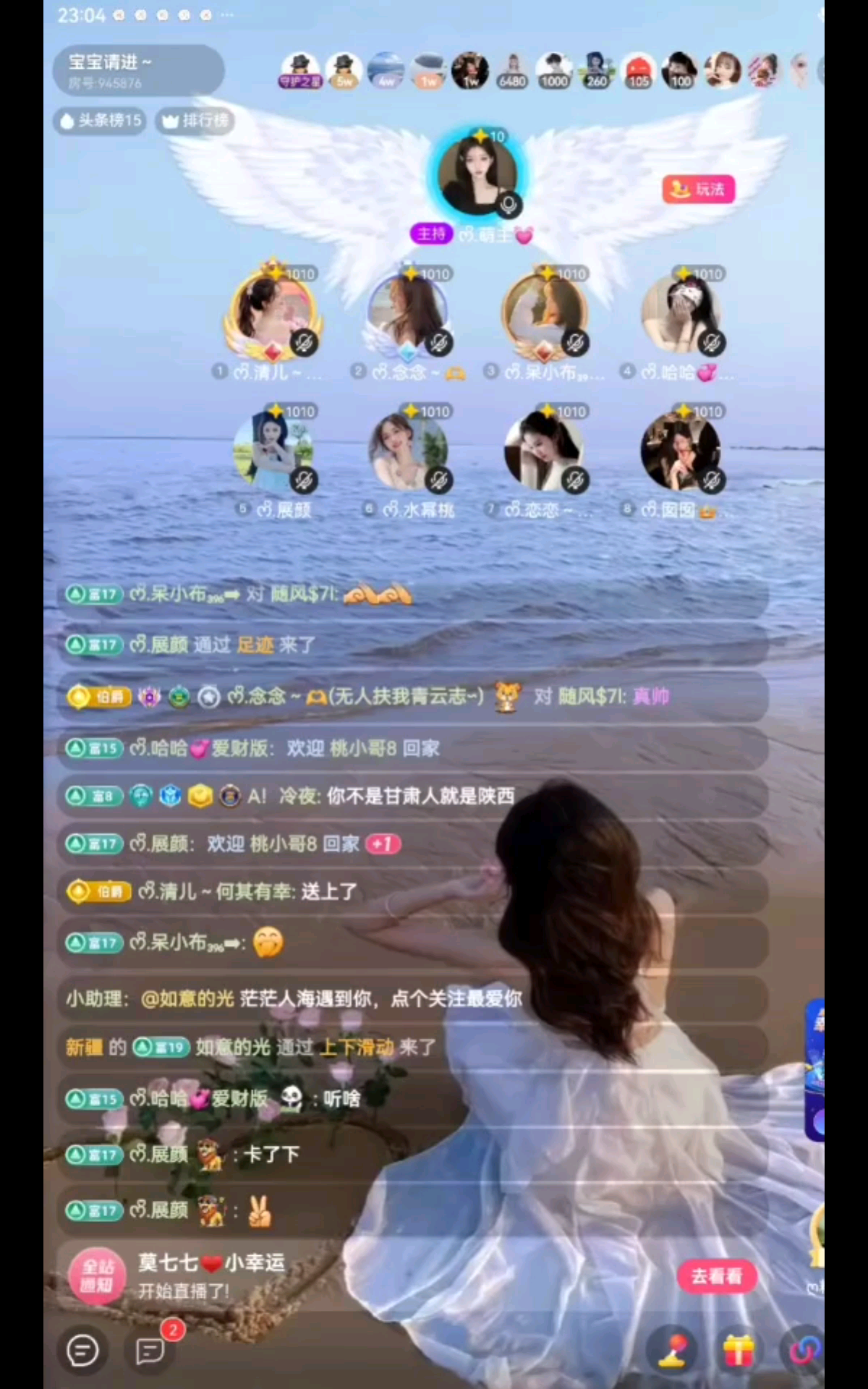The image size is (868, 1389).
Task: Tap 足迹 link in 展颜's entry message
Action: pyautogui.click(x=255, y=645)
